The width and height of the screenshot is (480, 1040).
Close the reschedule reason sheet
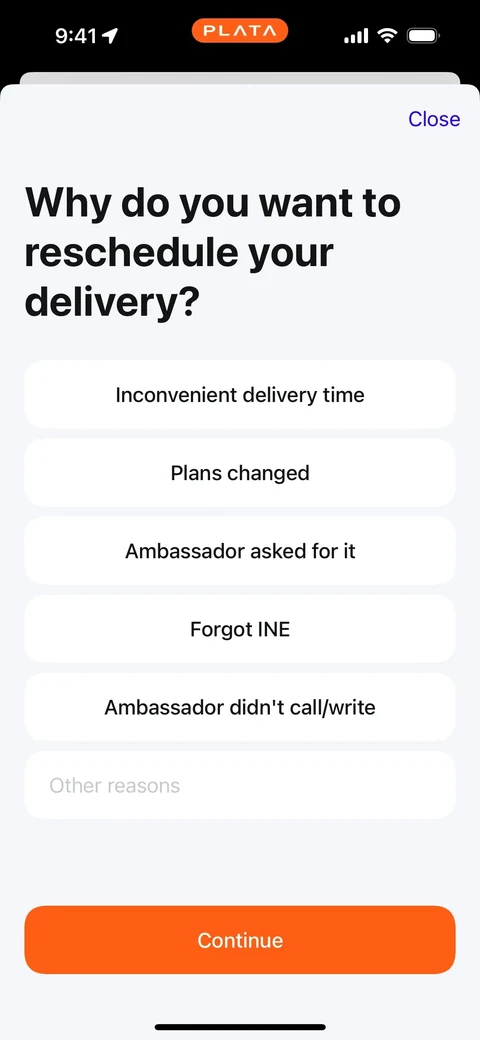[x=434, y=119]
